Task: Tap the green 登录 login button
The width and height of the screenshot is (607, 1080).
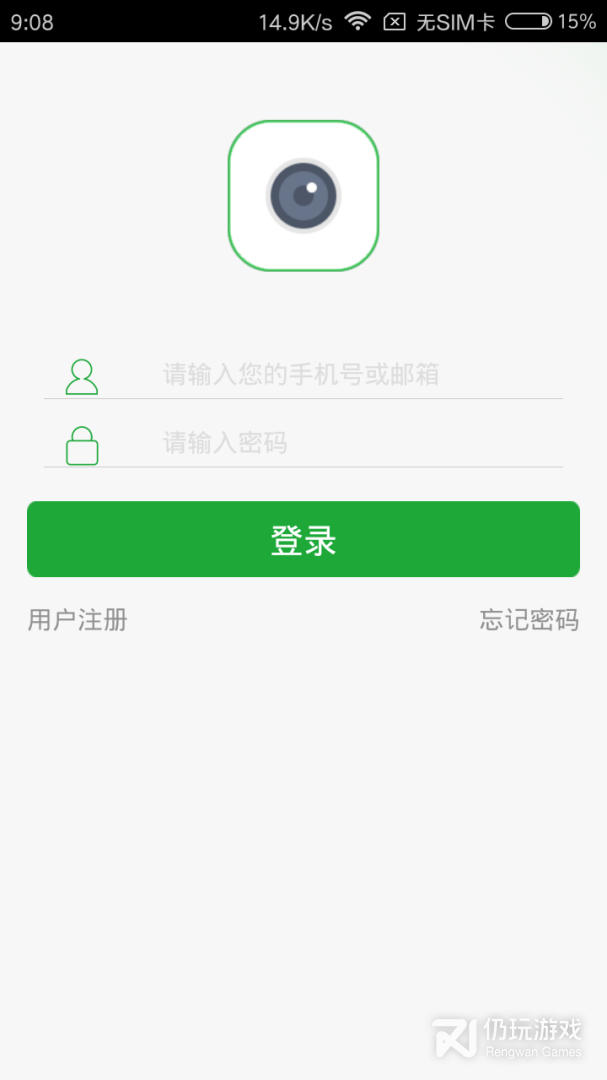Action: (x=303, y=539)
